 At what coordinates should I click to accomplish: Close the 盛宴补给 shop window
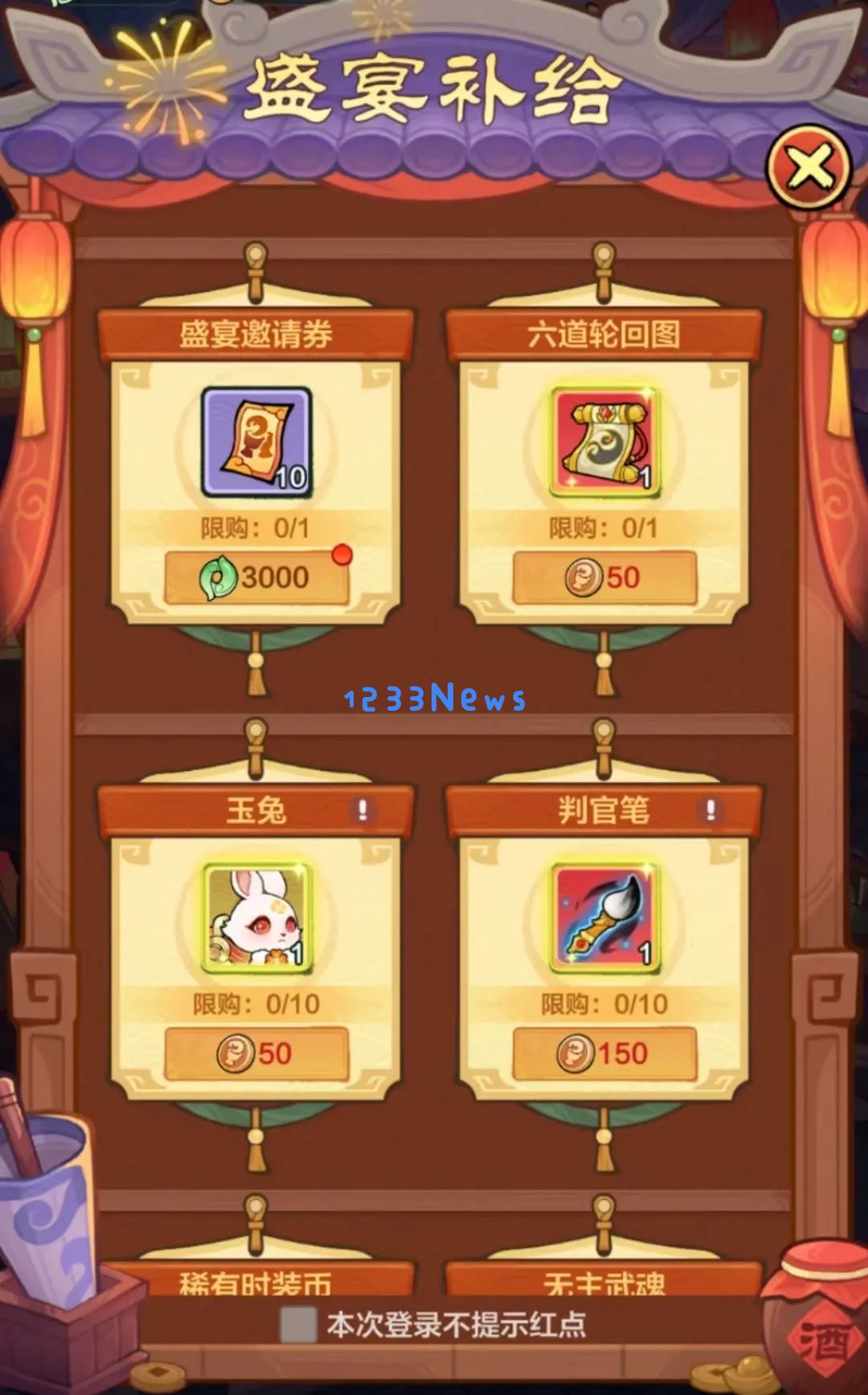[x=809, y=168]
